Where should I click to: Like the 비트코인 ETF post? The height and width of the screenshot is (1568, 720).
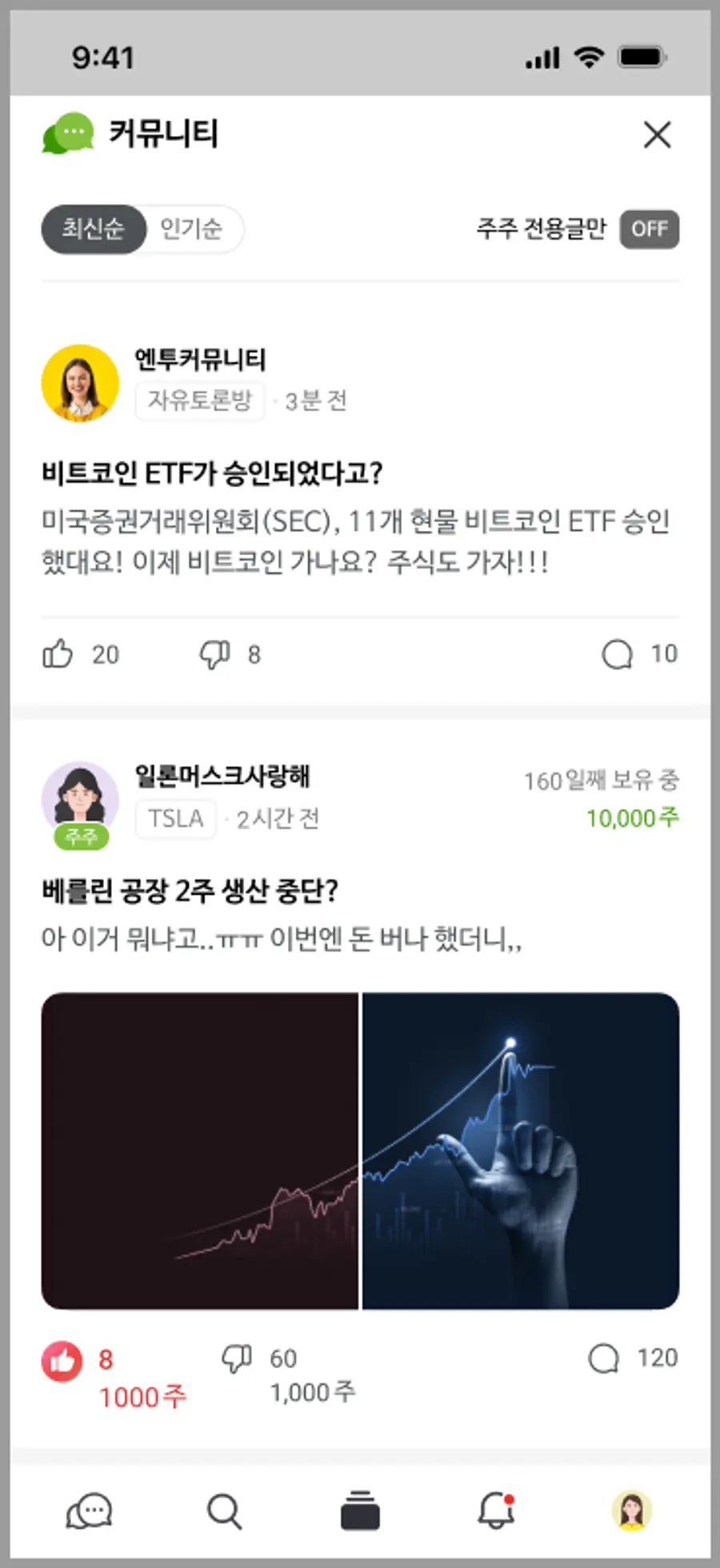click(x=58, y=654)
